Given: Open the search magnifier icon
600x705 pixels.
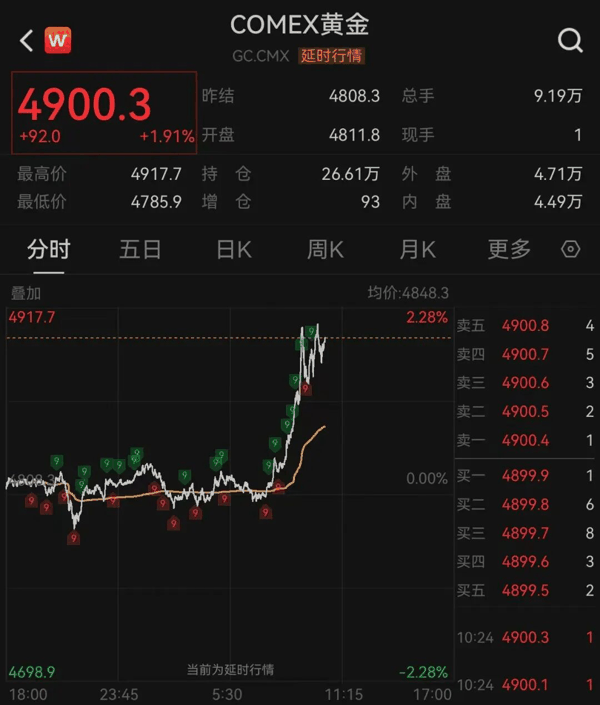Looking at the screenshot, I should tap(570, 40).
